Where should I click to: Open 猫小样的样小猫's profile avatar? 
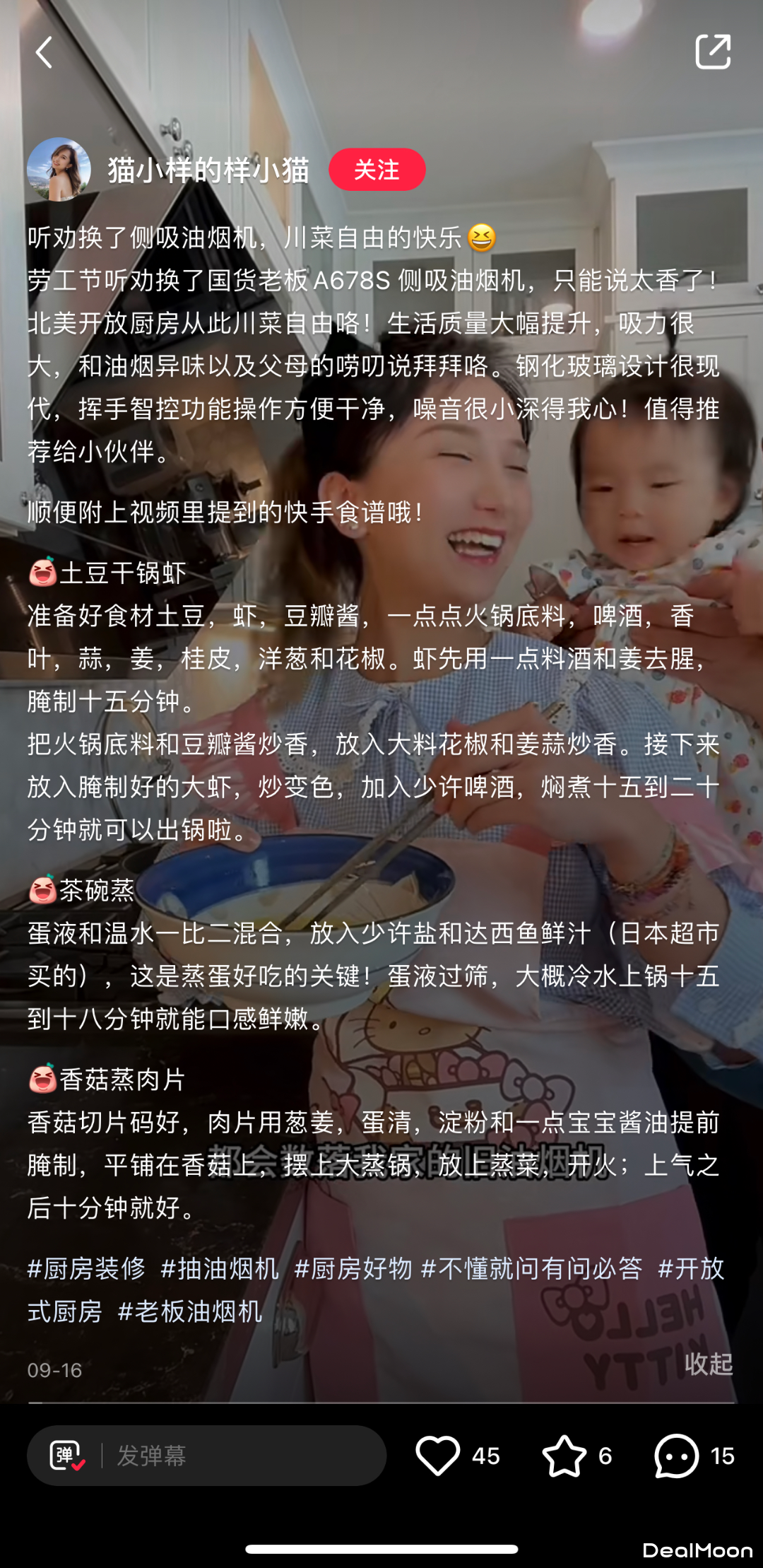(59, 170)
